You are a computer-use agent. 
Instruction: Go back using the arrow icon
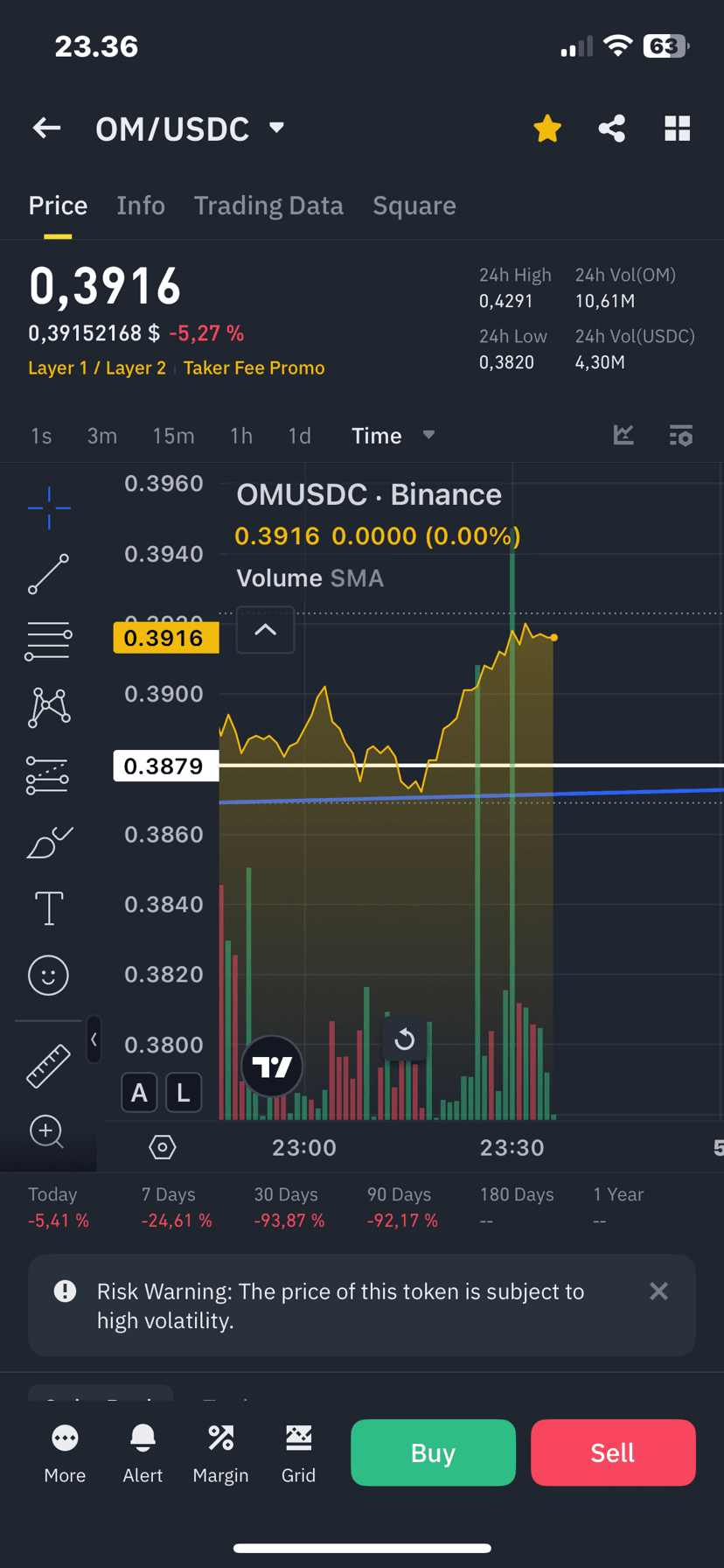coord(47,129)
